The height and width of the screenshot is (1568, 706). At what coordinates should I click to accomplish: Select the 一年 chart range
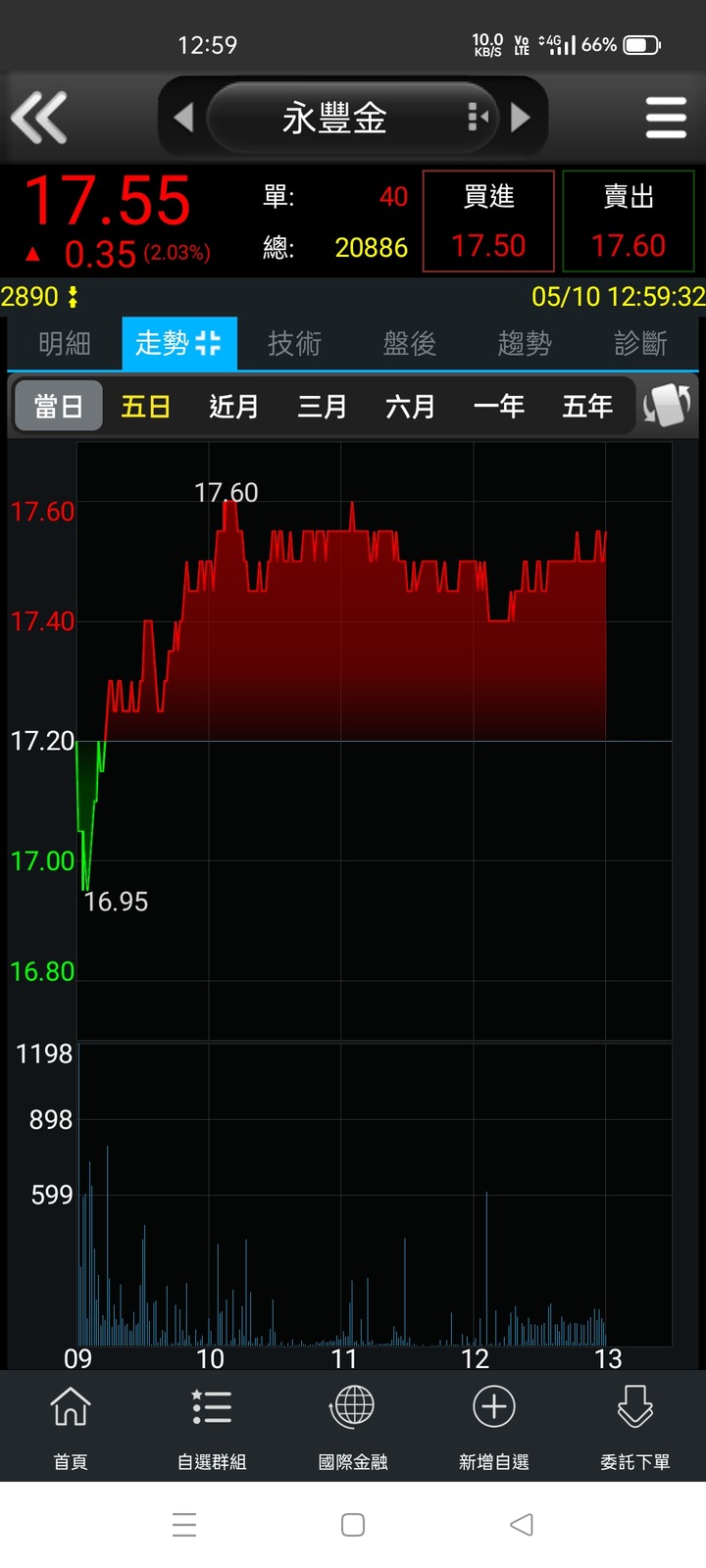pos(499,406)
